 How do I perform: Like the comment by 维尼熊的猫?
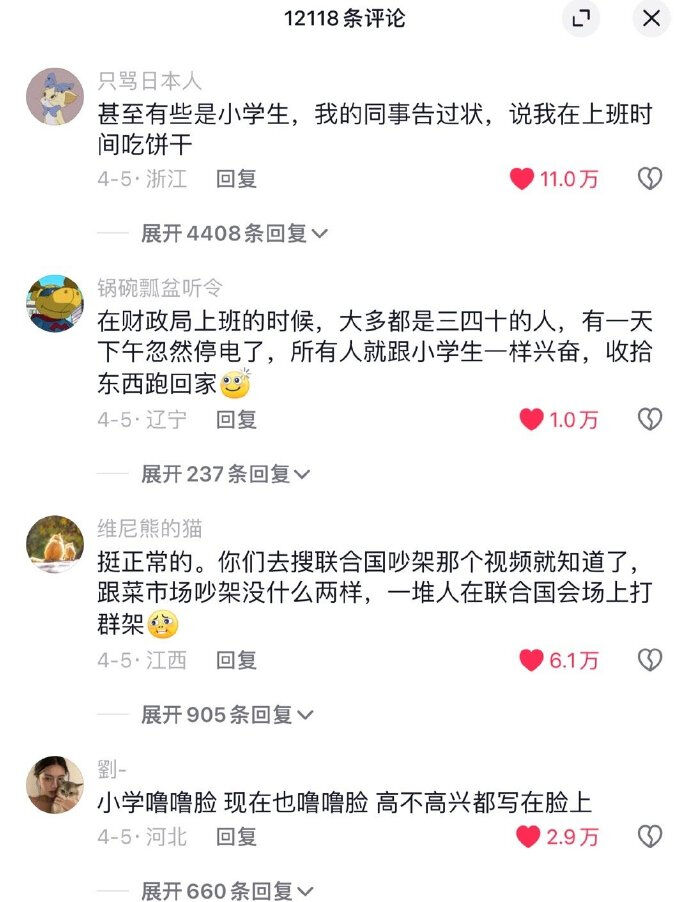(531, 660)
